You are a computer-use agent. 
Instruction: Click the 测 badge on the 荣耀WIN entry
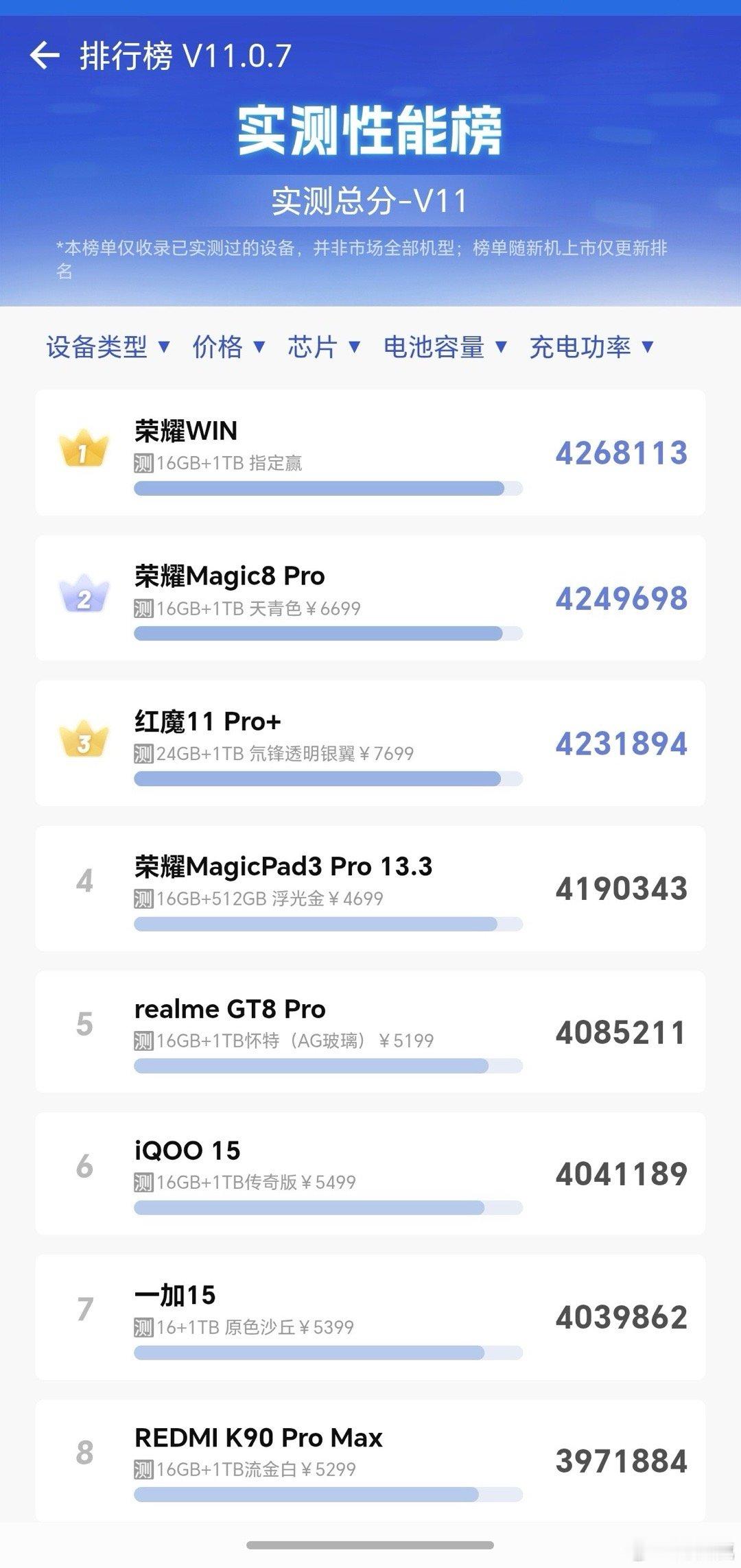click(143, 464)
